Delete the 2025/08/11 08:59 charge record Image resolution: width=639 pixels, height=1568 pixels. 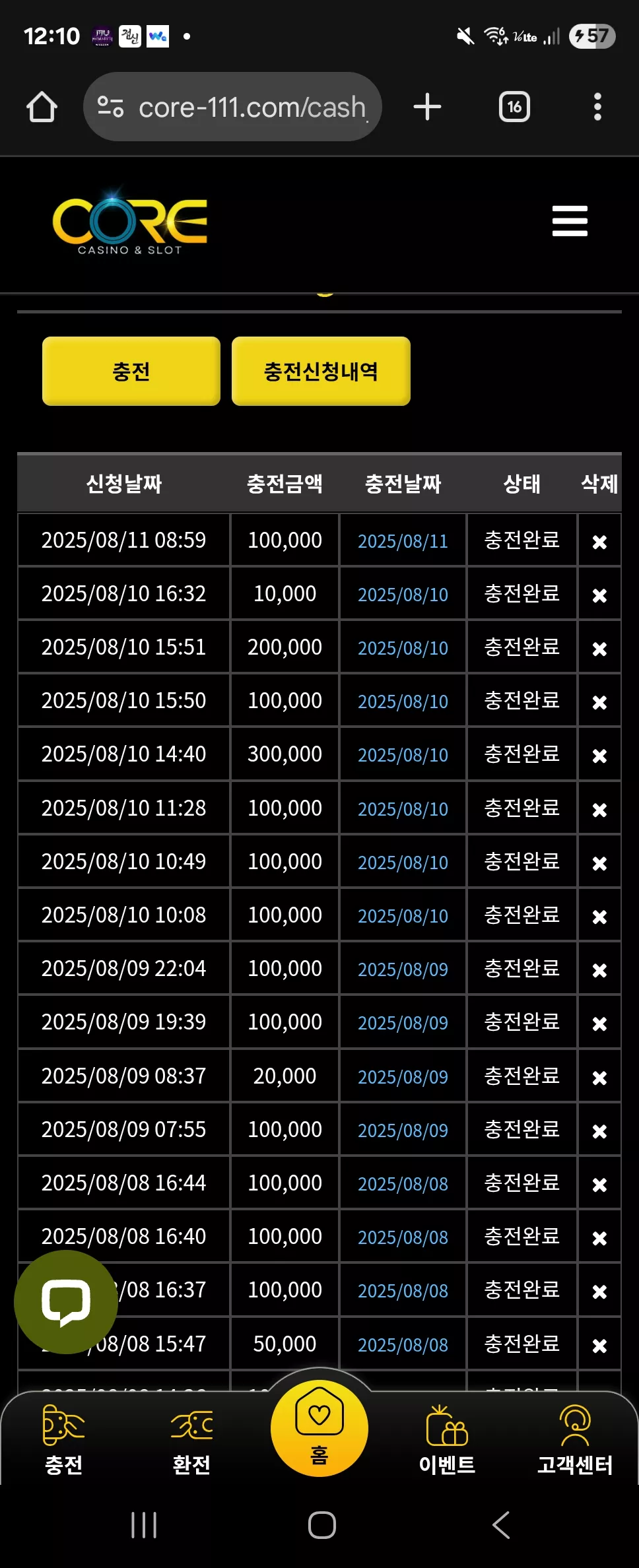[599, 542]
